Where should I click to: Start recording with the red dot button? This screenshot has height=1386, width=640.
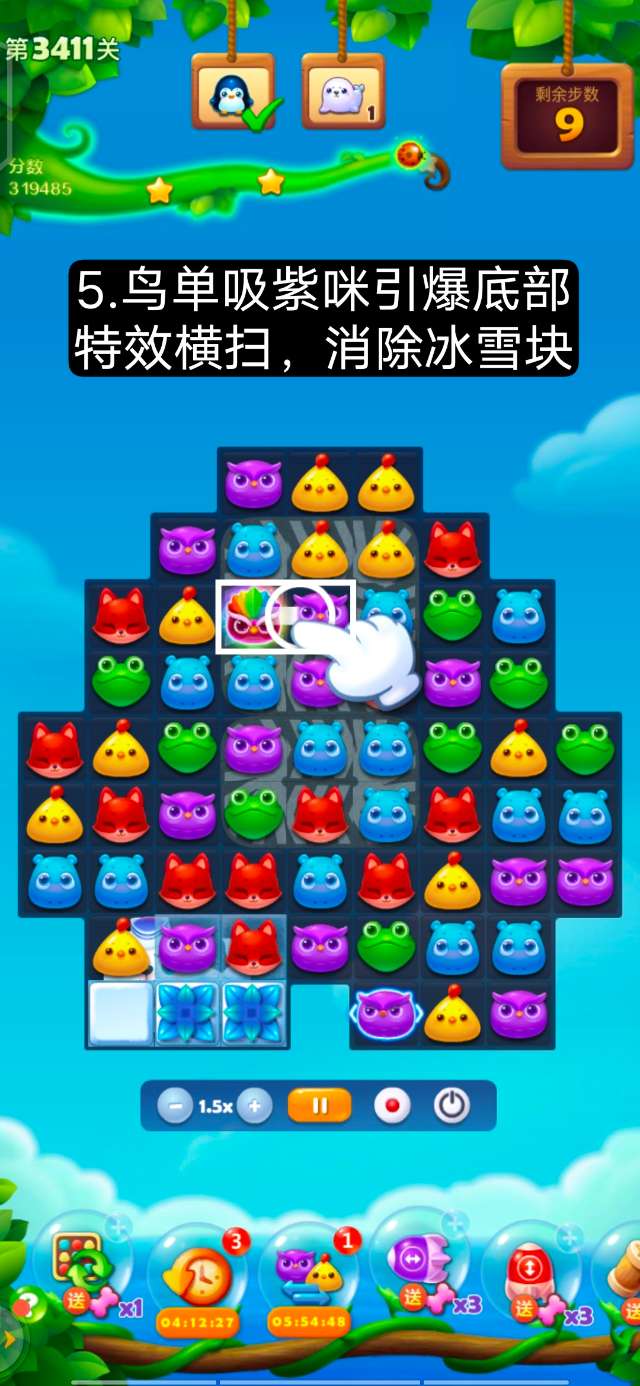point(392,1106)
